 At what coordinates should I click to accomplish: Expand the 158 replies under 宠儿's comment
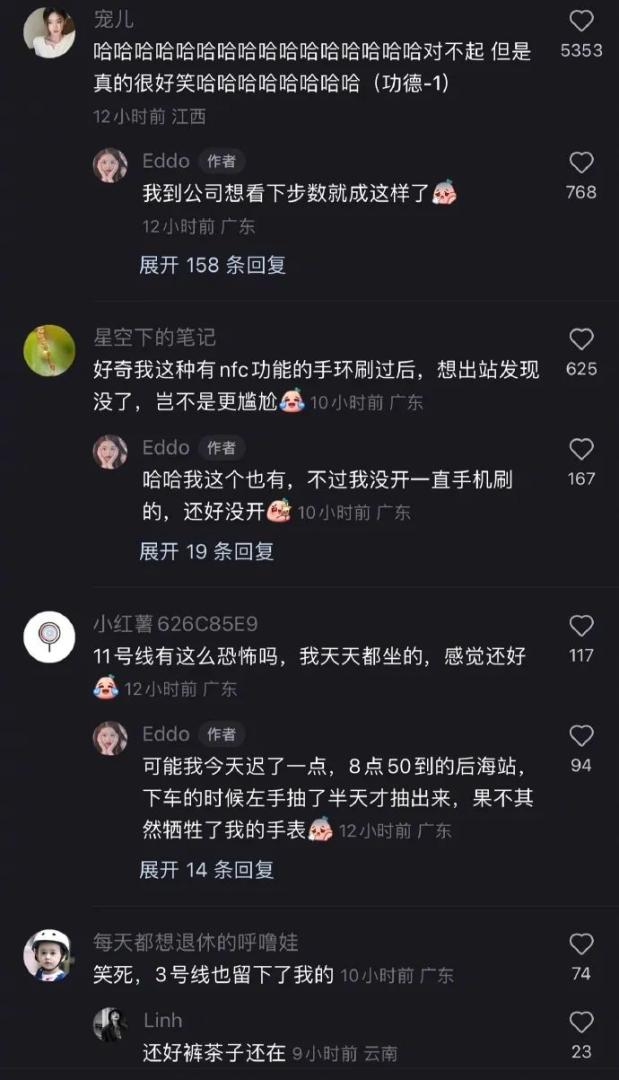coord(212,265)
